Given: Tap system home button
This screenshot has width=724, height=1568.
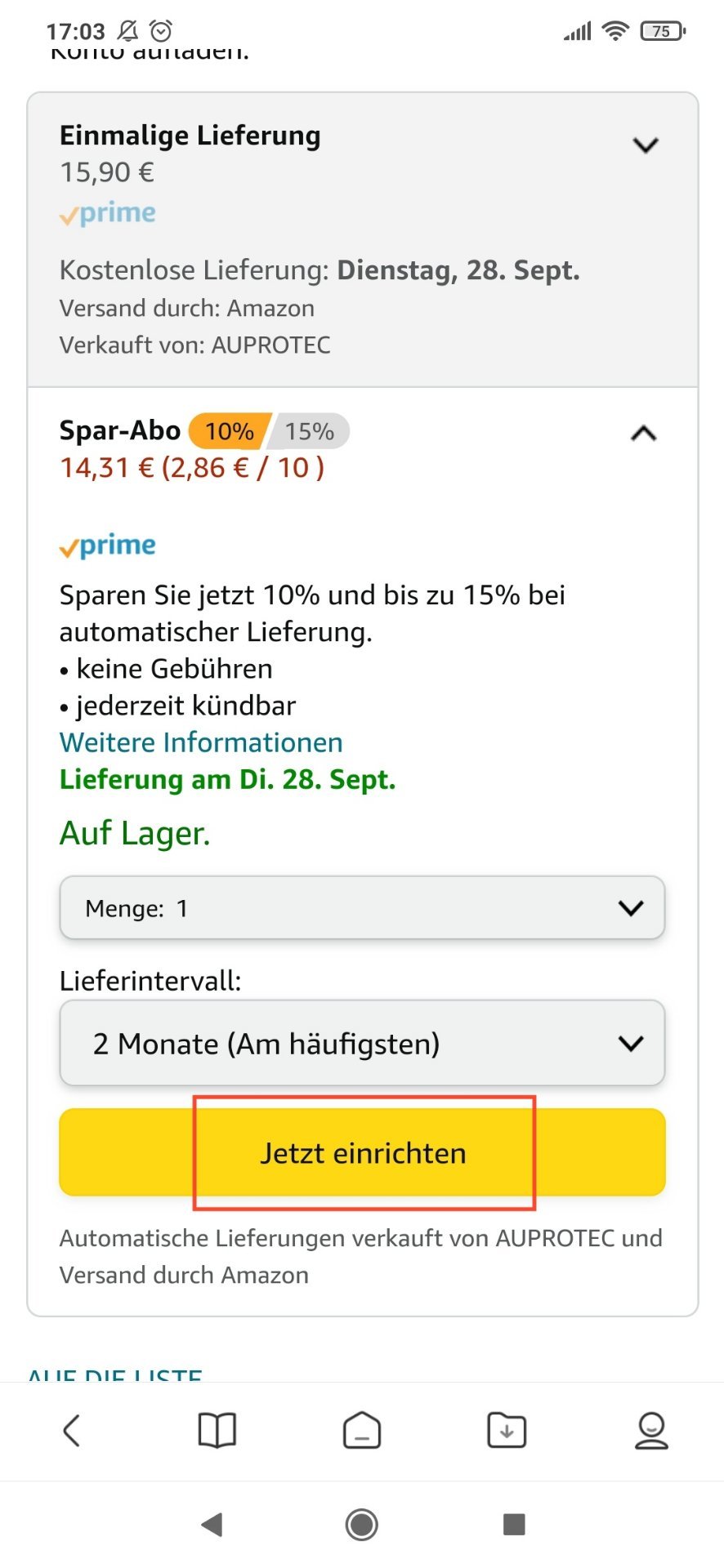Looking at the screenshot, I should (362, 1524).
